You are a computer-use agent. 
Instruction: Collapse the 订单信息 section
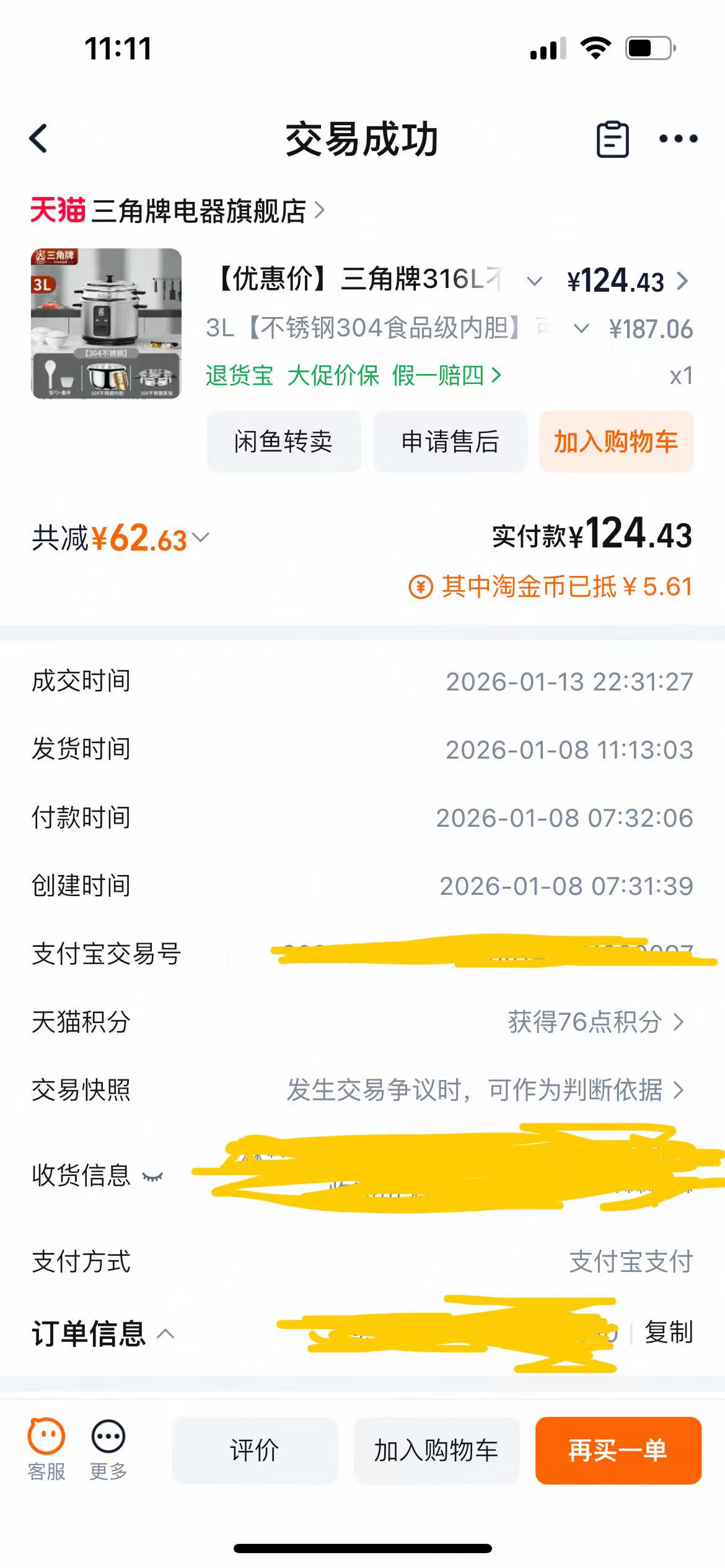(166, 1334)
